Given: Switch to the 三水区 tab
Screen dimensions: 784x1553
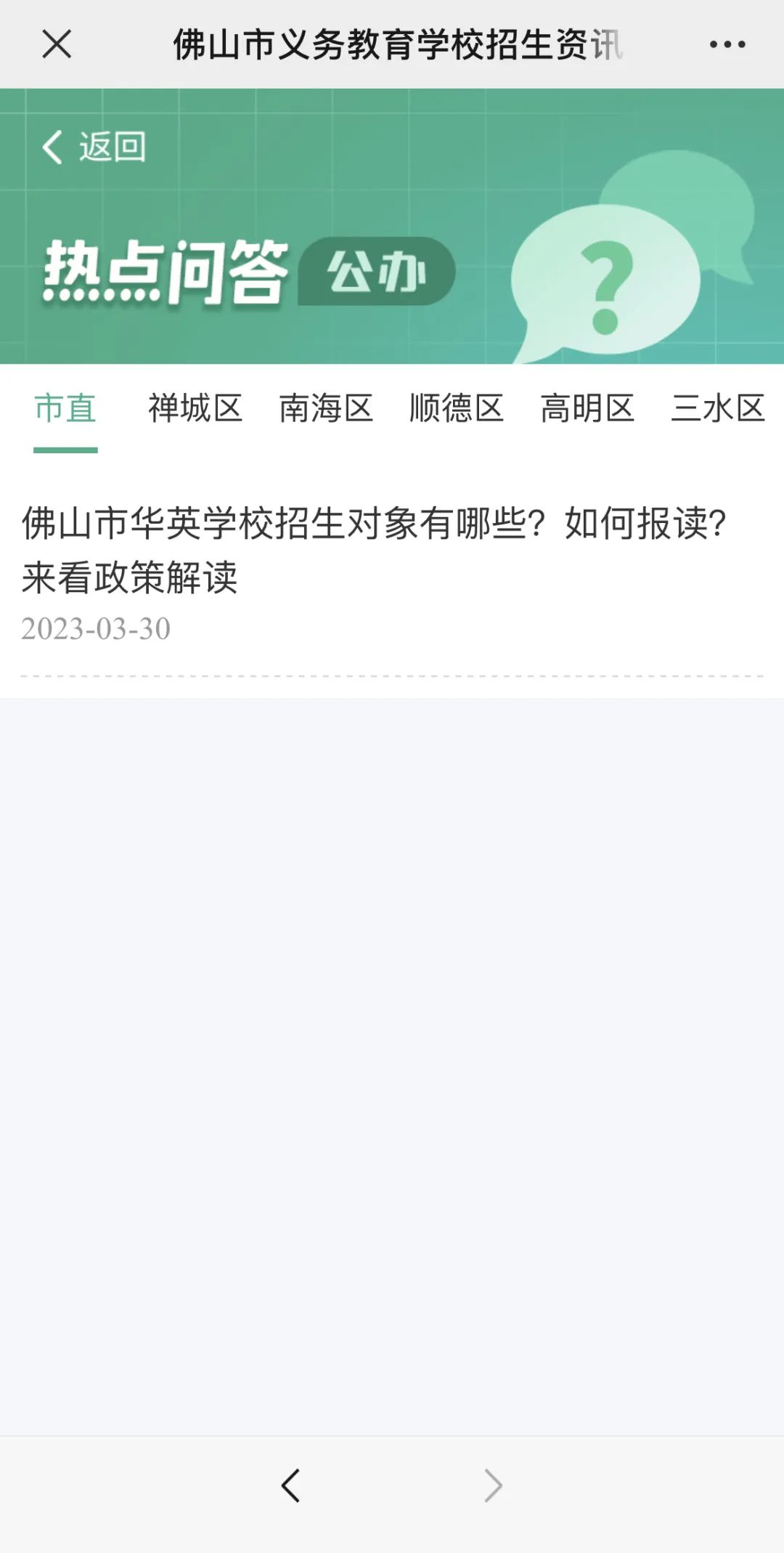Looking at the screenshot, I should [x=719, y=408].
